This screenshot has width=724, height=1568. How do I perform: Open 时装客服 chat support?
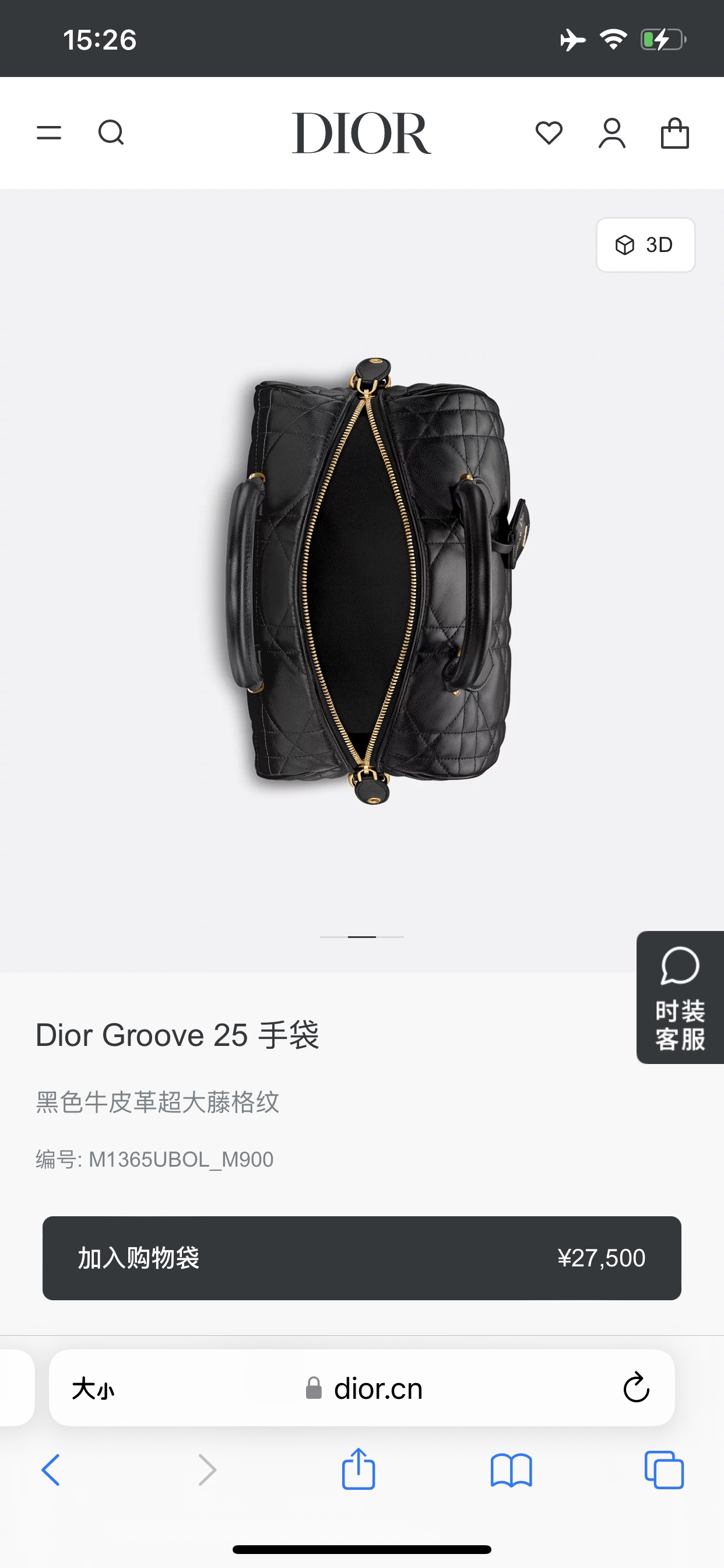(x=680, y=997)
